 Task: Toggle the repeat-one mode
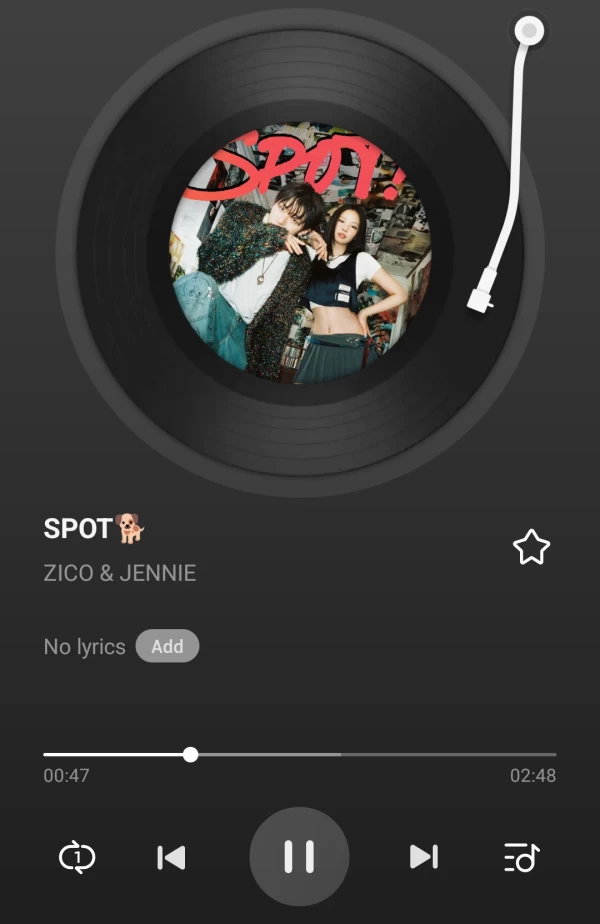[77, 857]
